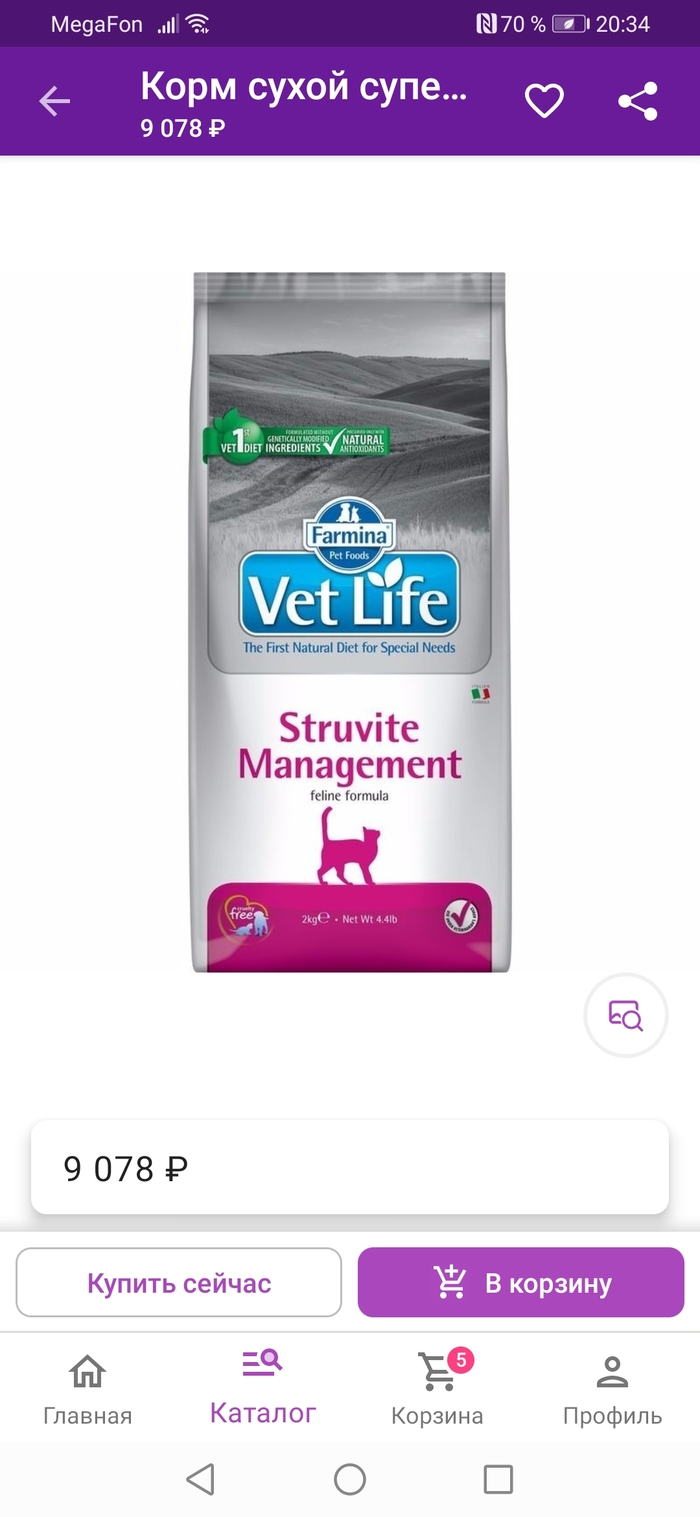700x1517 pixels.
Task: Go to the Профиль tab
Action: (612, 1390)
